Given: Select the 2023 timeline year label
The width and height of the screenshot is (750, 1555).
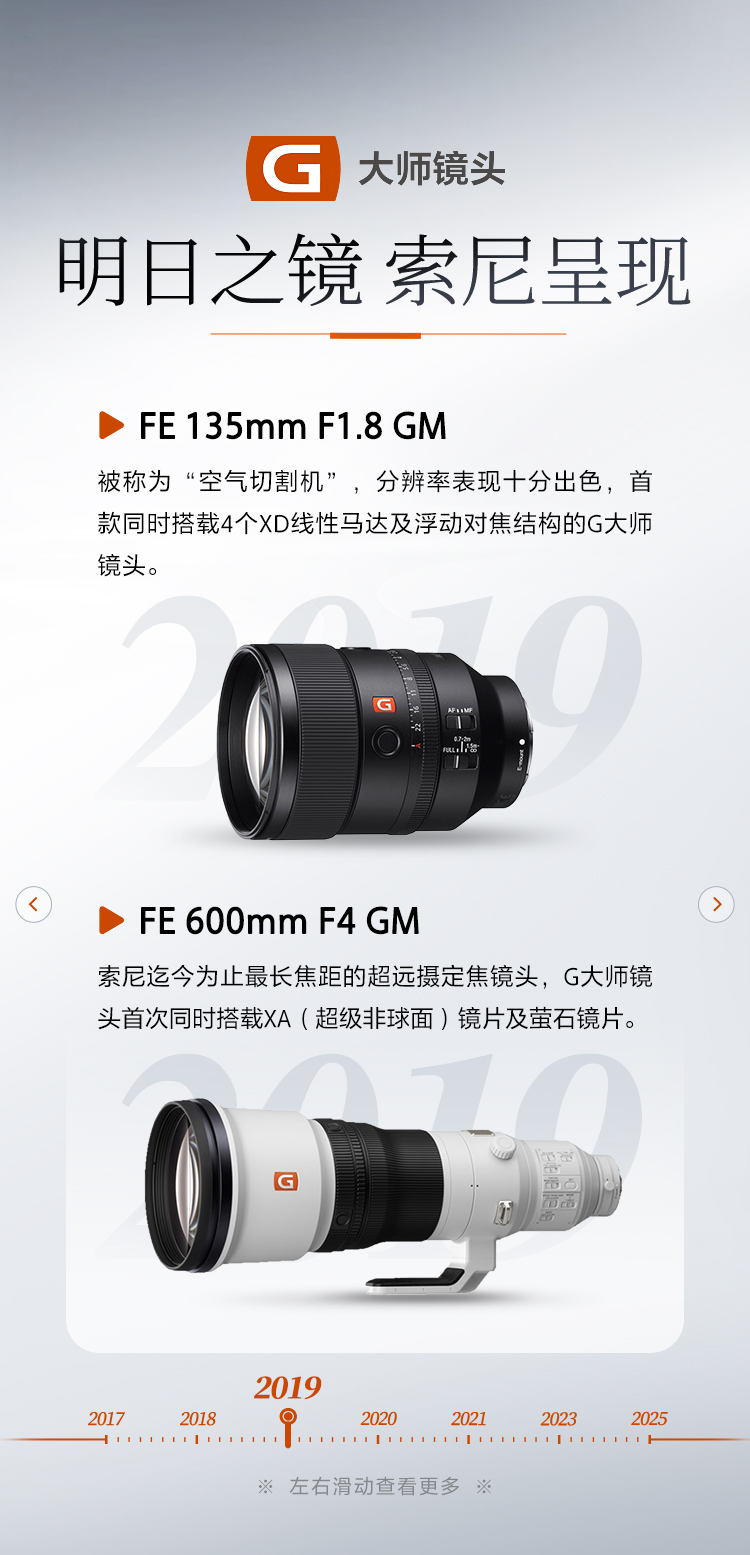Looking at the screenshot, I should click(560, 1418).
